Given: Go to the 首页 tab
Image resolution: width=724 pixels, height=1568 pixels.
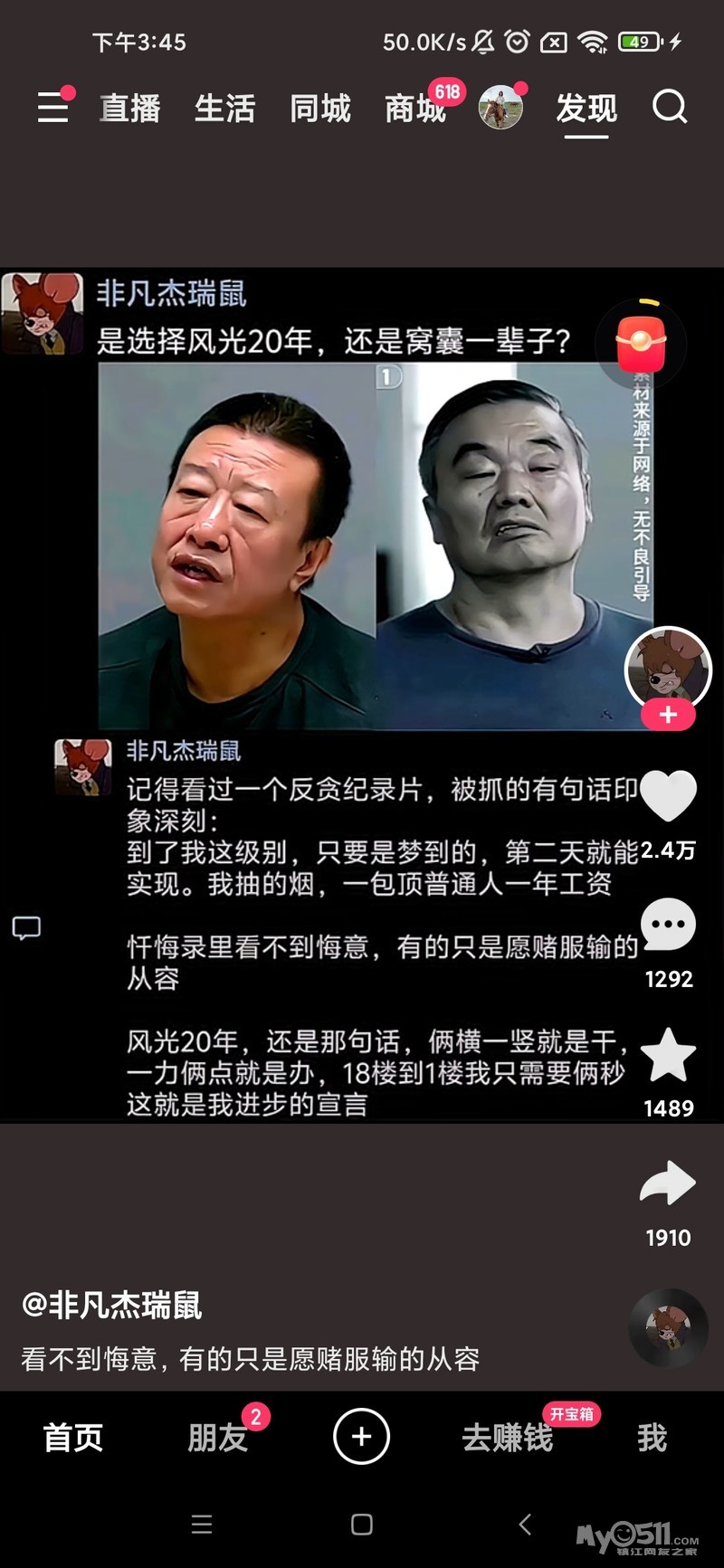Looking at the screenshot, I should pyautogui.click(x=73, y=1438).
